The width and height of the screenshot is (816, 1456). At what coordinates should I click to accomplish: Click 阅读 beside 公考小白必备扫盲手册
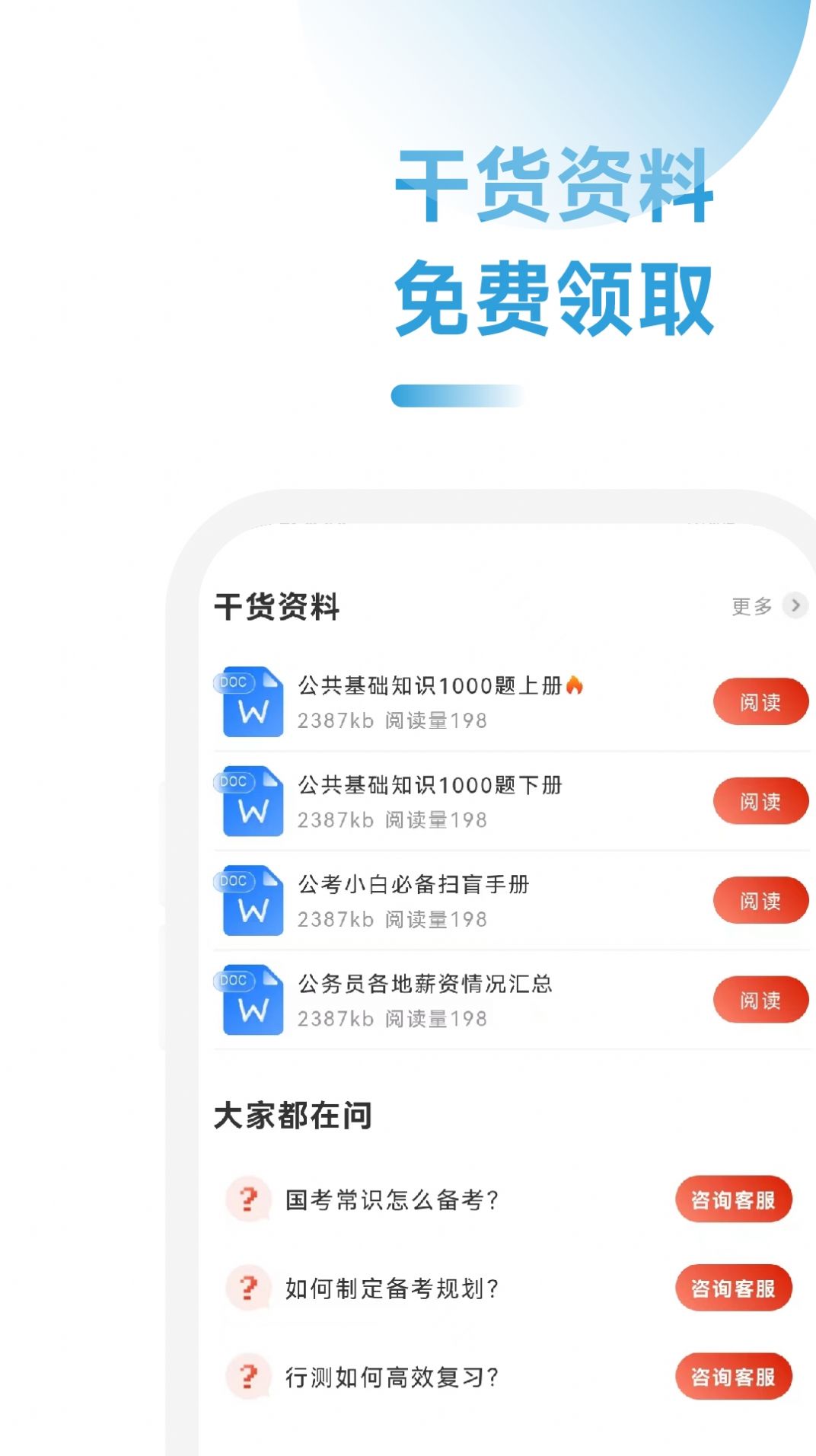760,900
